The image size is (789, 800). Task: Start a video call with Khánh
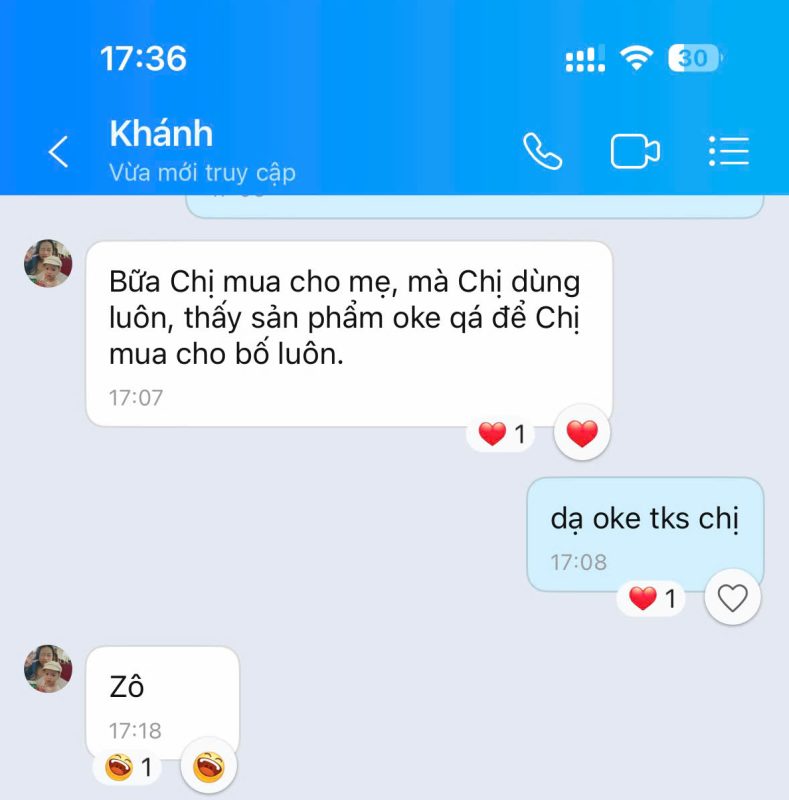click(635, 151)
